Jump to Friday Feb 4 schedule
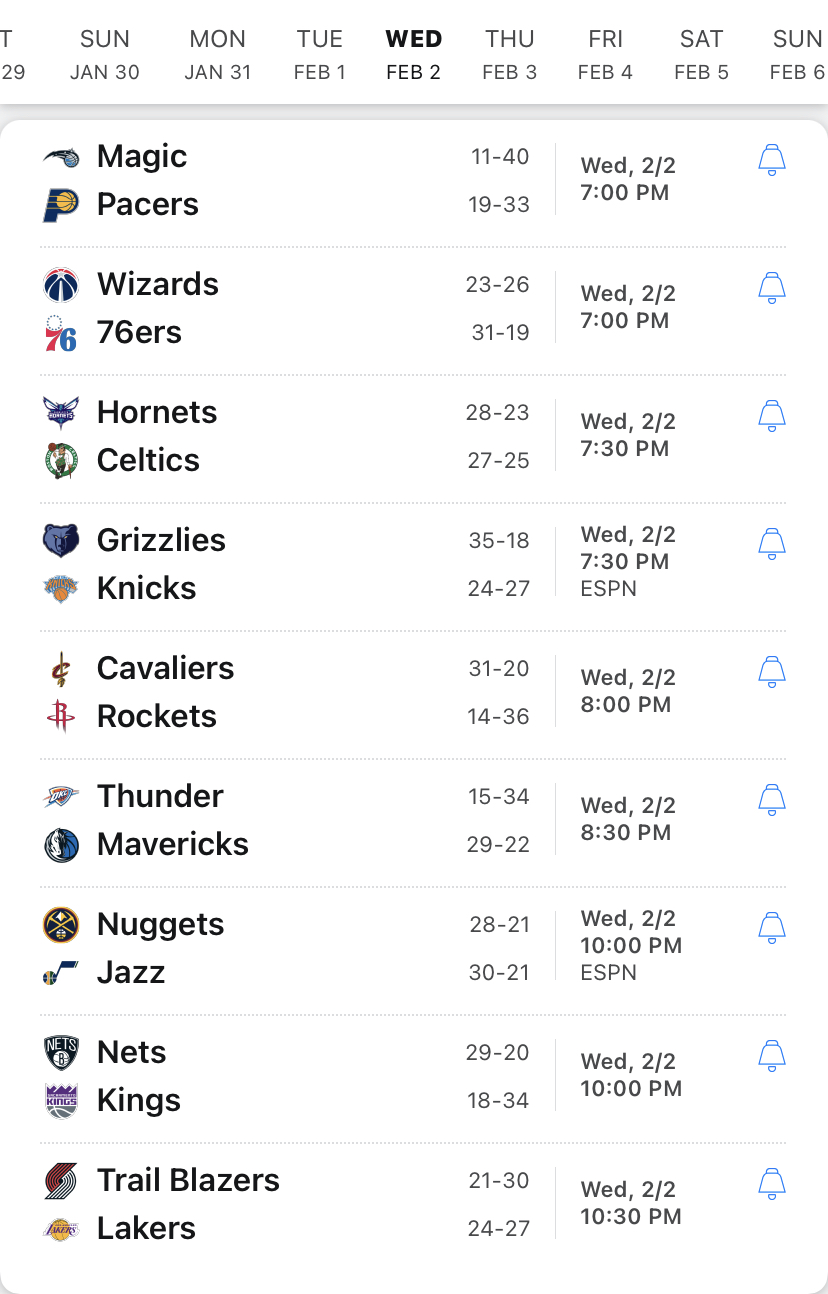This screenshot has width=828, height=1294. point(605,54)
